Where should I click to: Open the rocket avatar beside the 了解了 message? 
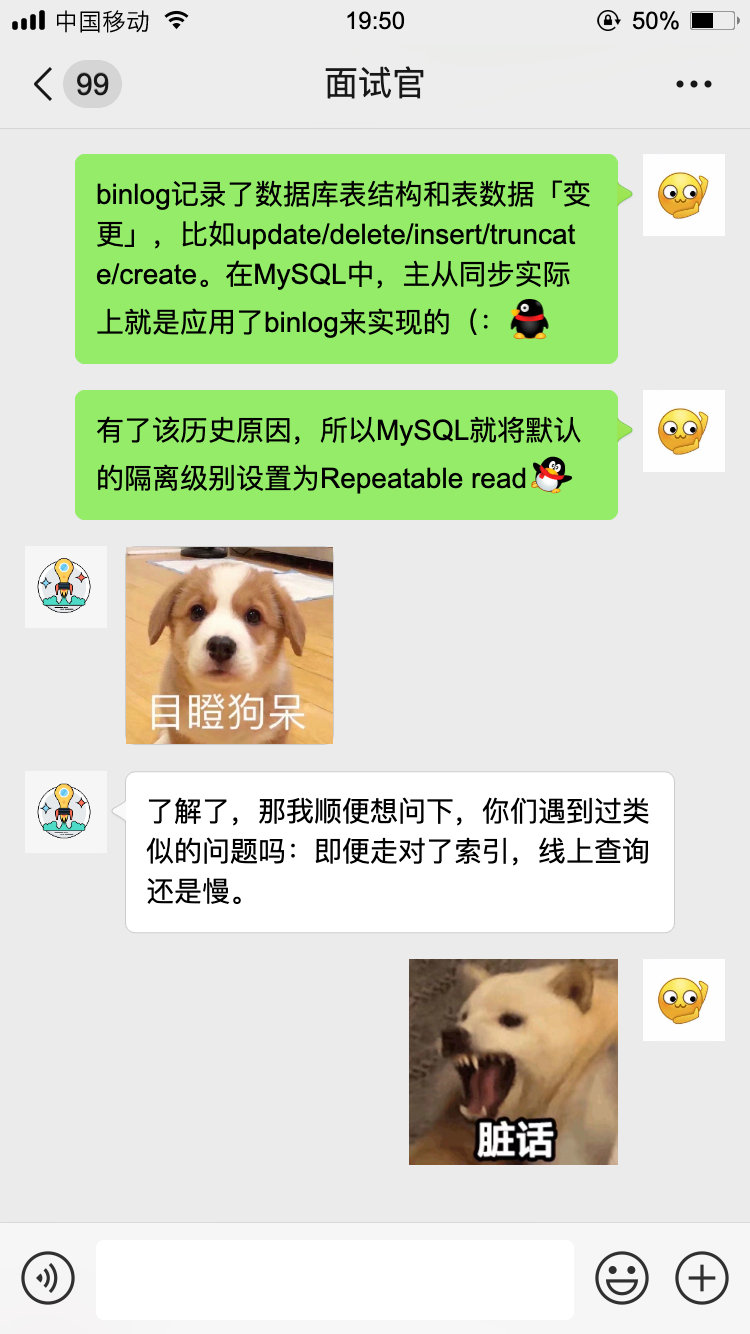65,811
